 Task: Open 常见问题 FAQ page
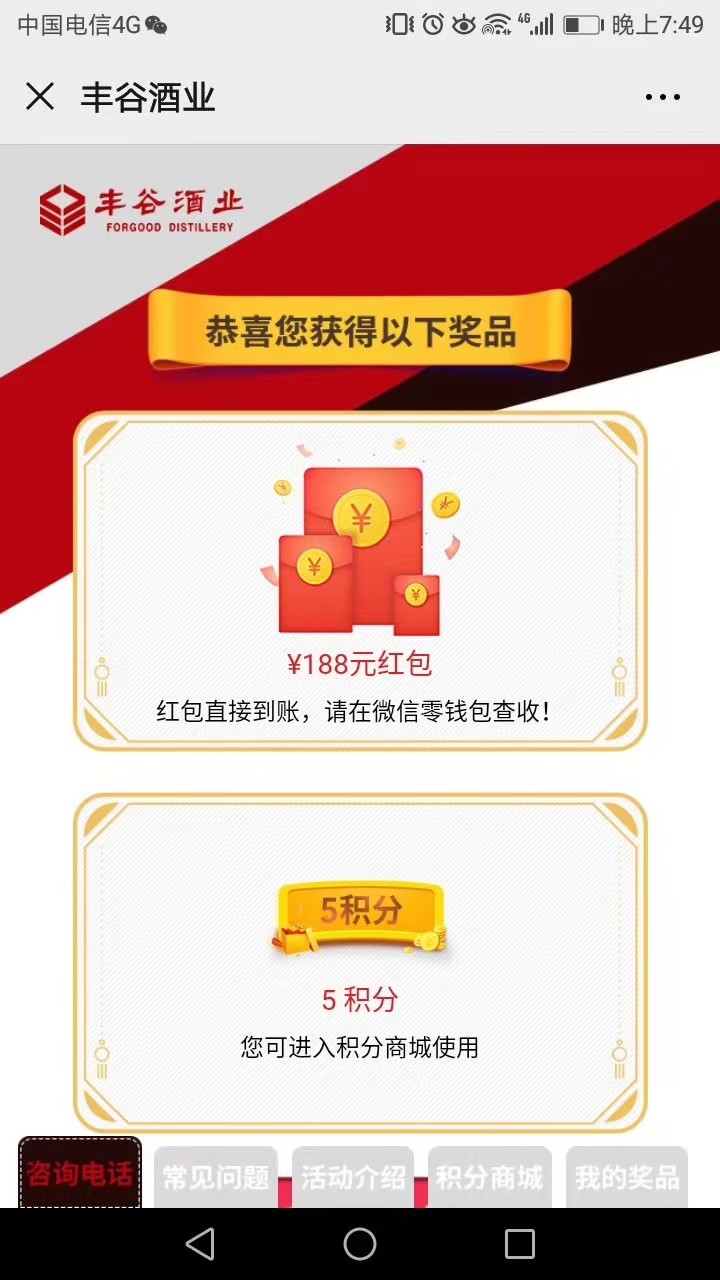(x=216, y=1177)
